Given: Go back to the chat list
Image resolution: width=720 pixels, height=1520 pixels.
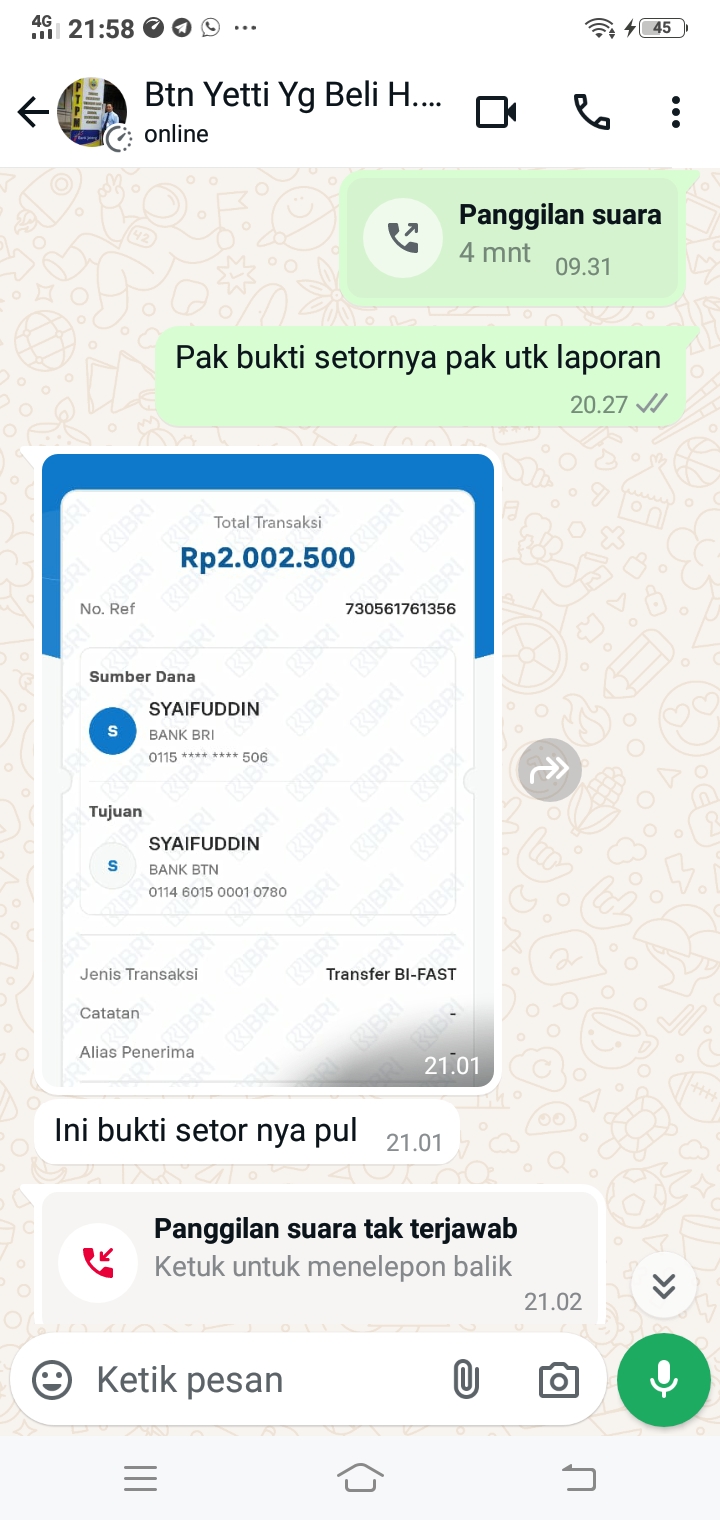Looking at the screenshot, I should (33, 113).
